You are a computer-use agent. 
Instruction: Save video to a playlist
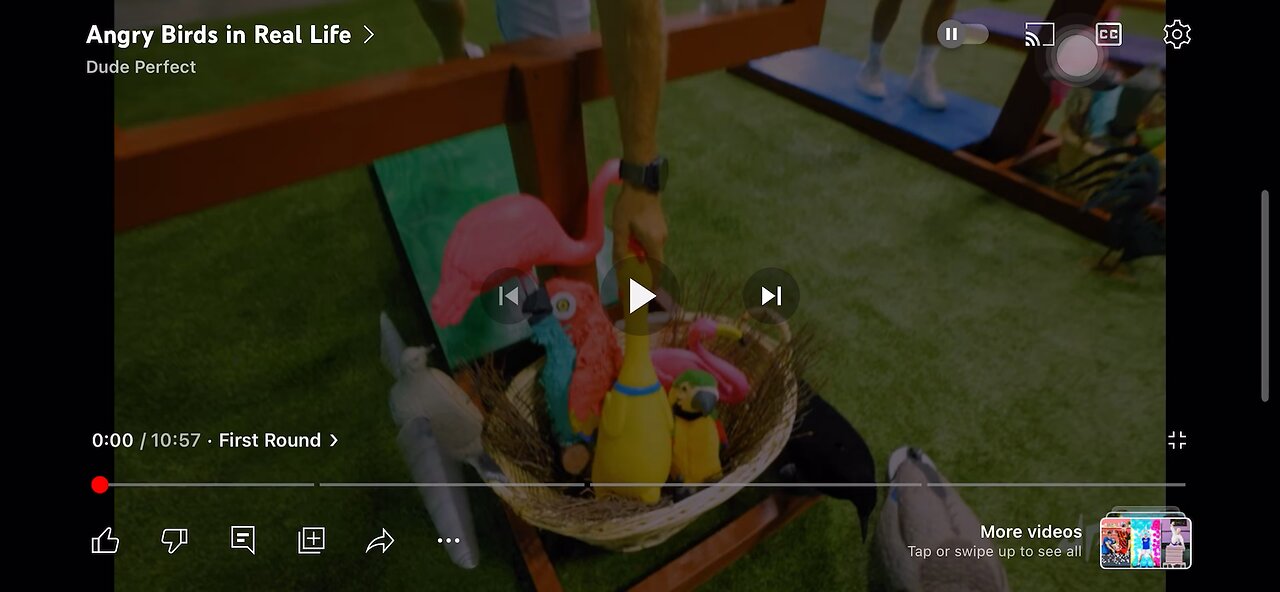coord(312,541)
